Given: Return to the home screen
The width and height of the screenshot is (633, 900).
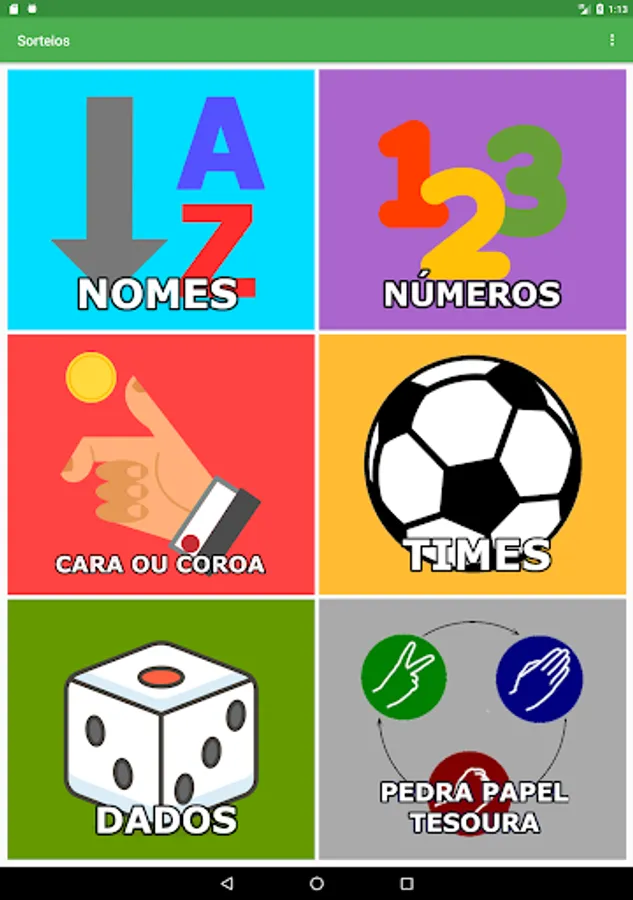Looking at the screenshot, I should click(317, 884).
